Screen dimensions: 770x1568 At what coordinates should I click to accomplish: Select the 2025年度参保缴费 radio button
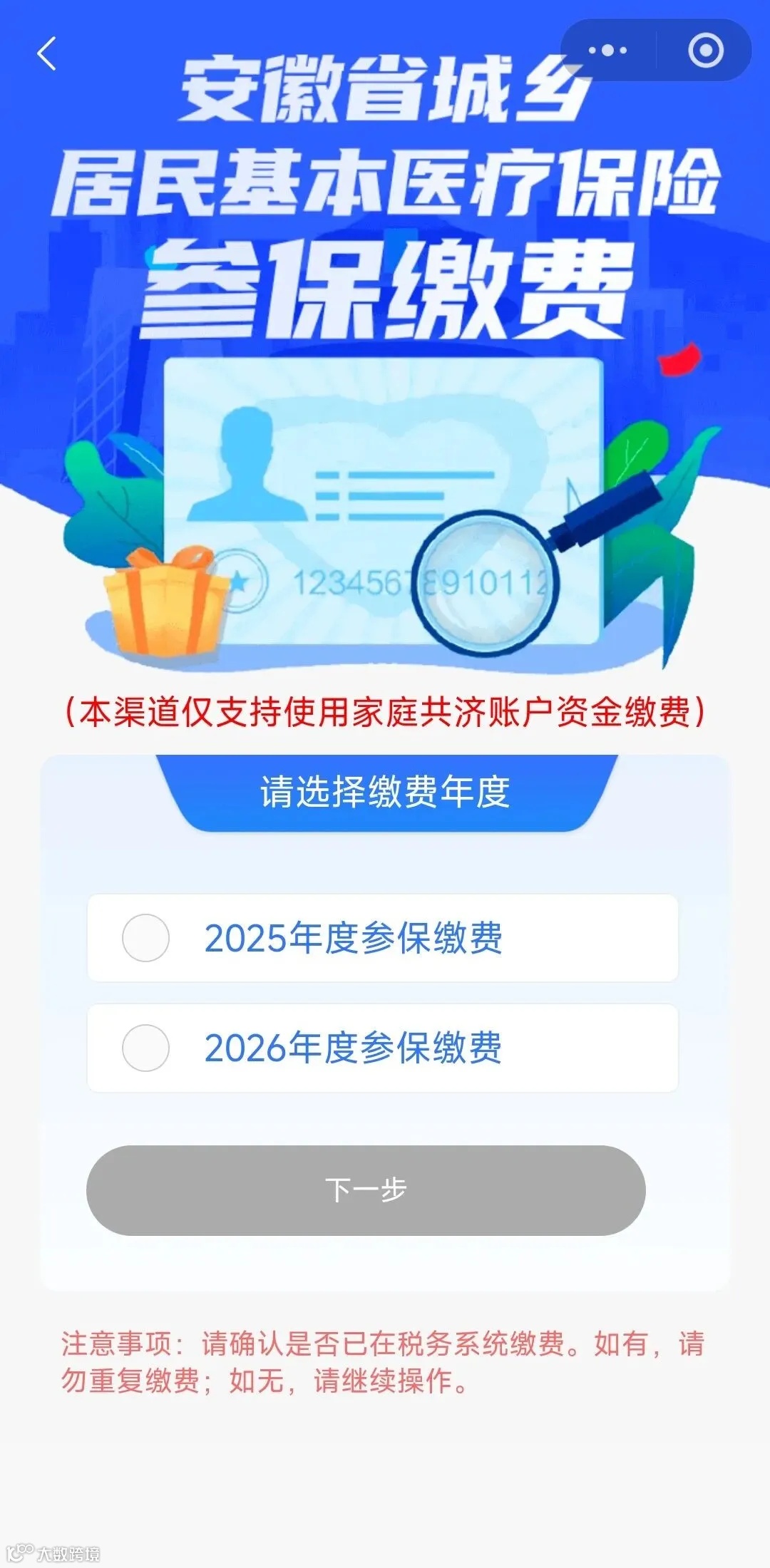[145, 939]
